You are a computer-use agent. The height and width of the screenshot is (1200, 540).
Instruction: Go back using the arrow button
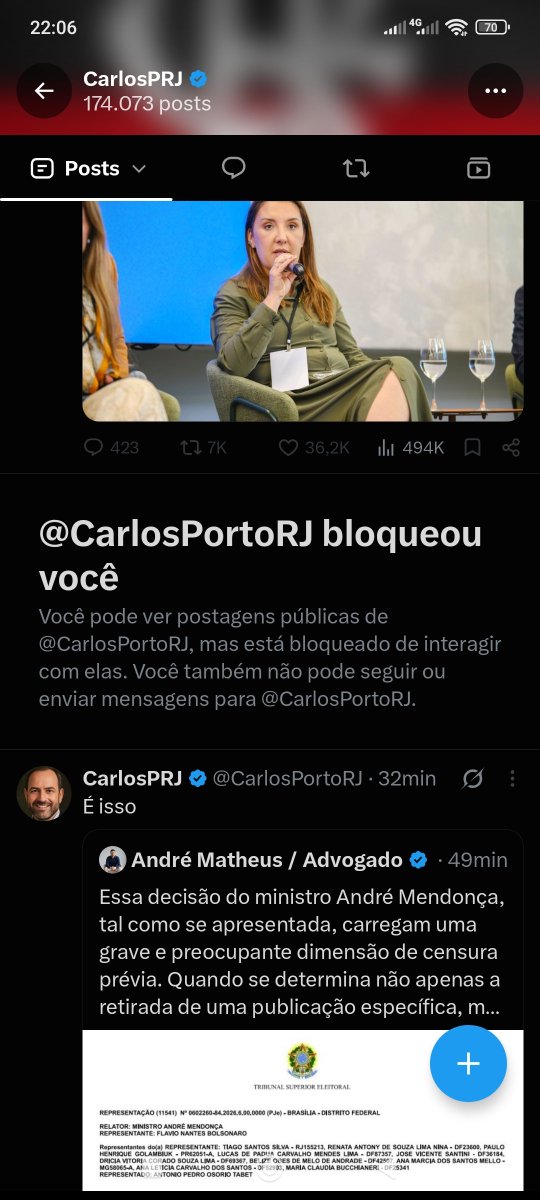coord(44,91)
